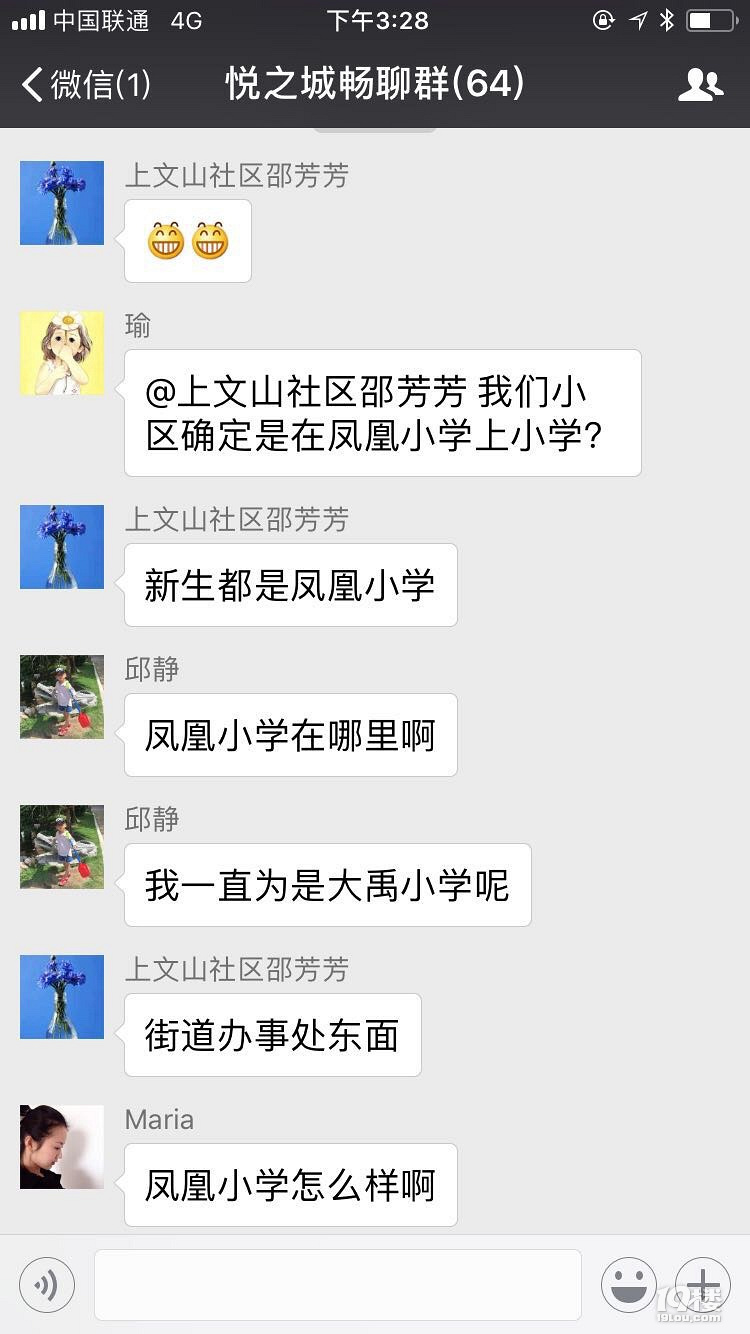
Task: Open the plus attachments menu
Action: tap(703, 1285)
